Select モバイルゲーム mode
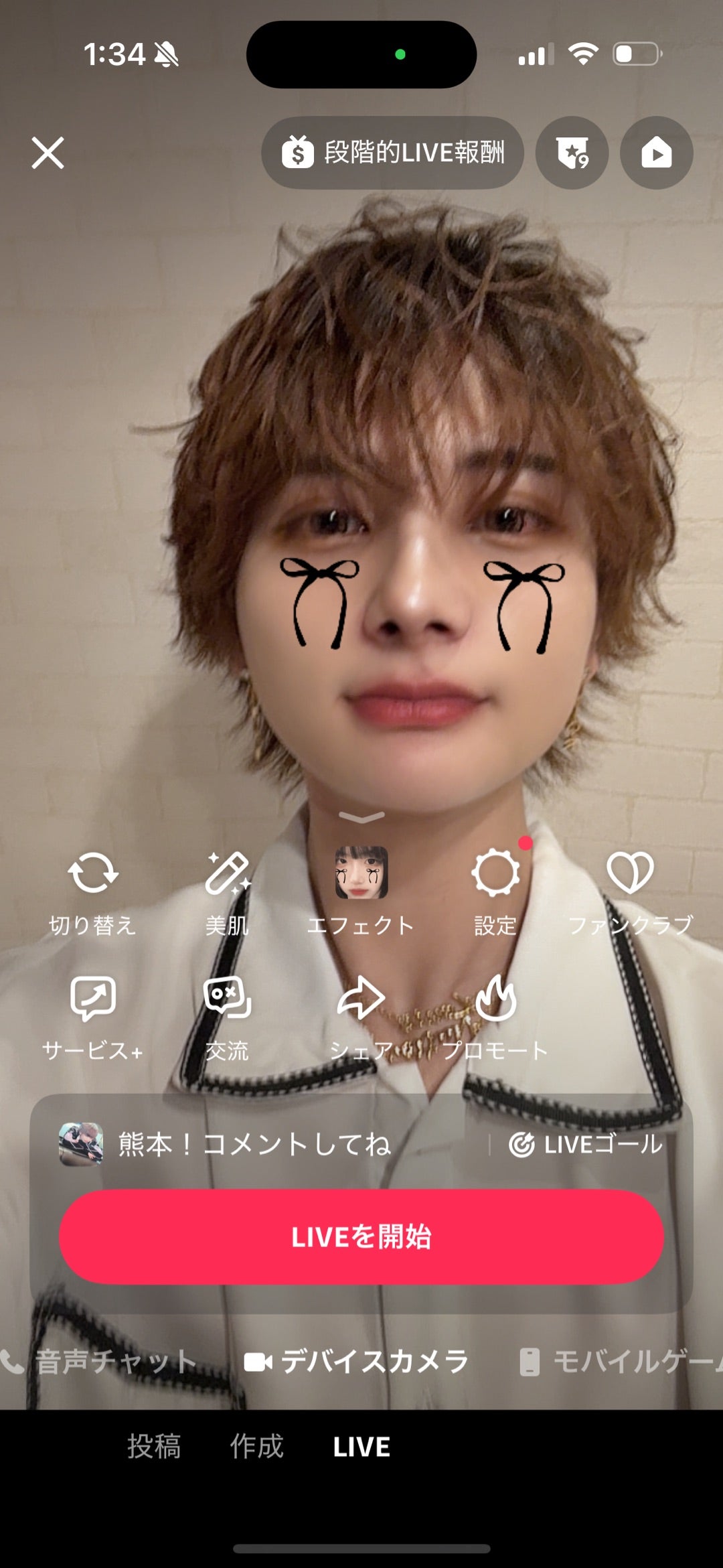The image size is (723, 1568). [623, 1362]
